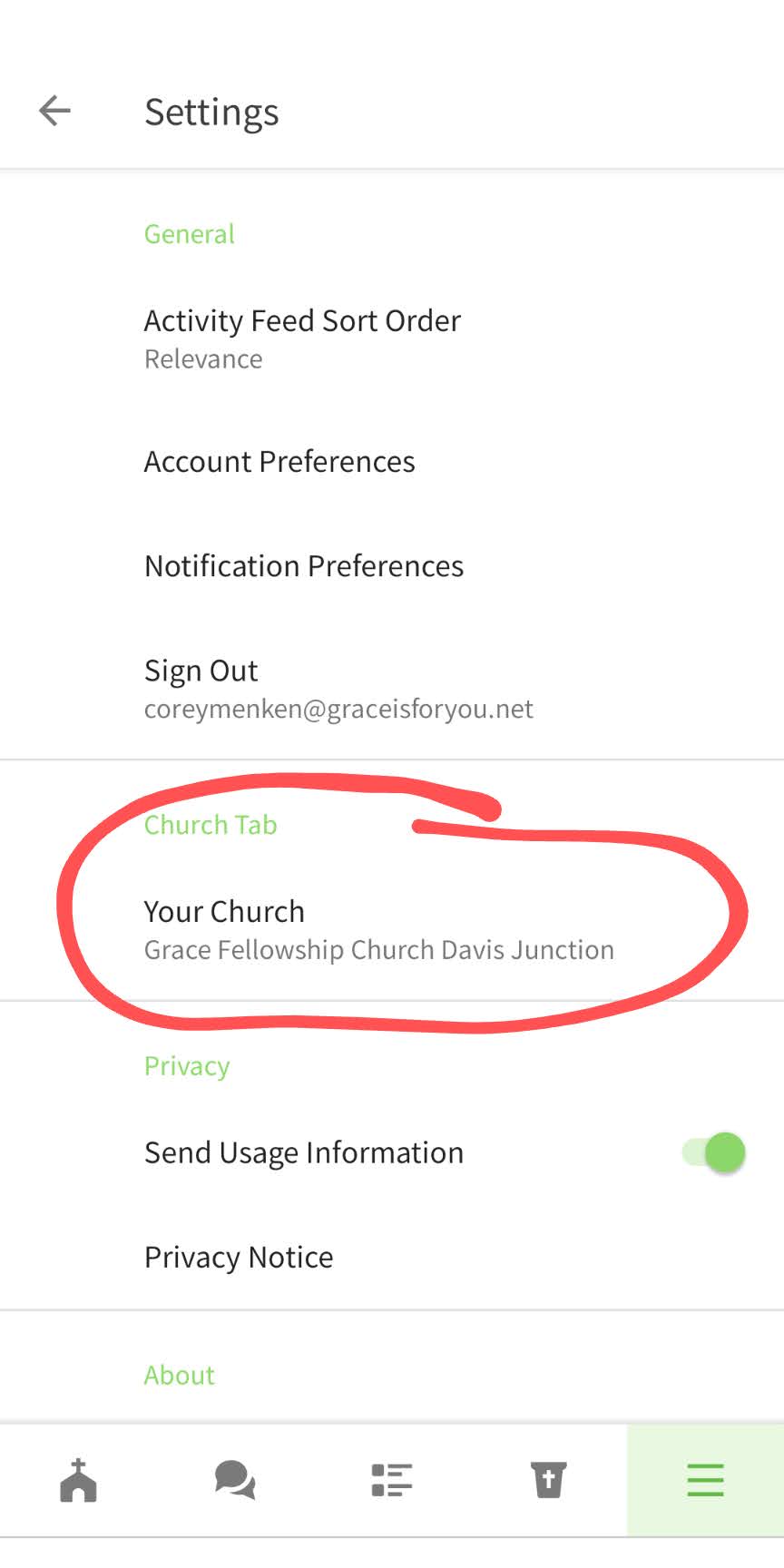Sign out of the account
The height and width of the screenshot is (1568, 784).
[392, 688]
